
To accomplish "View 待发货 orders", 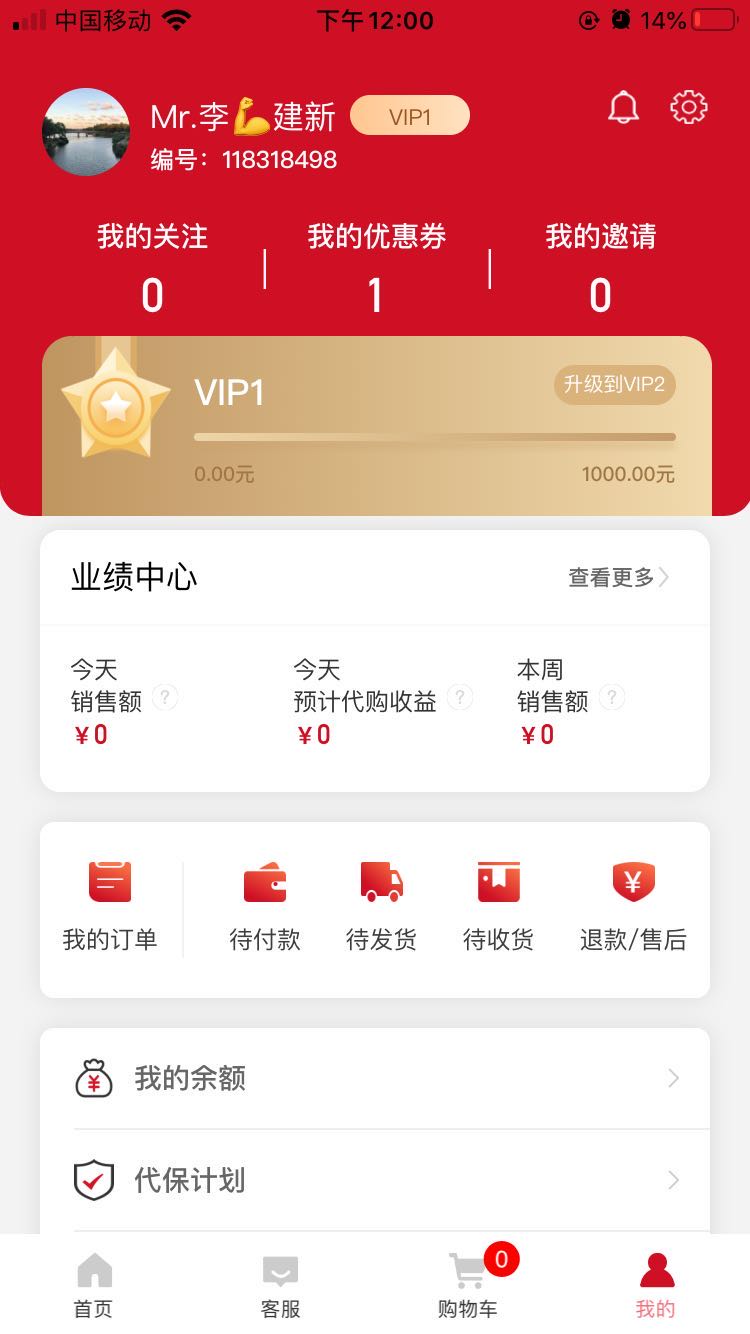I will 381,906.
